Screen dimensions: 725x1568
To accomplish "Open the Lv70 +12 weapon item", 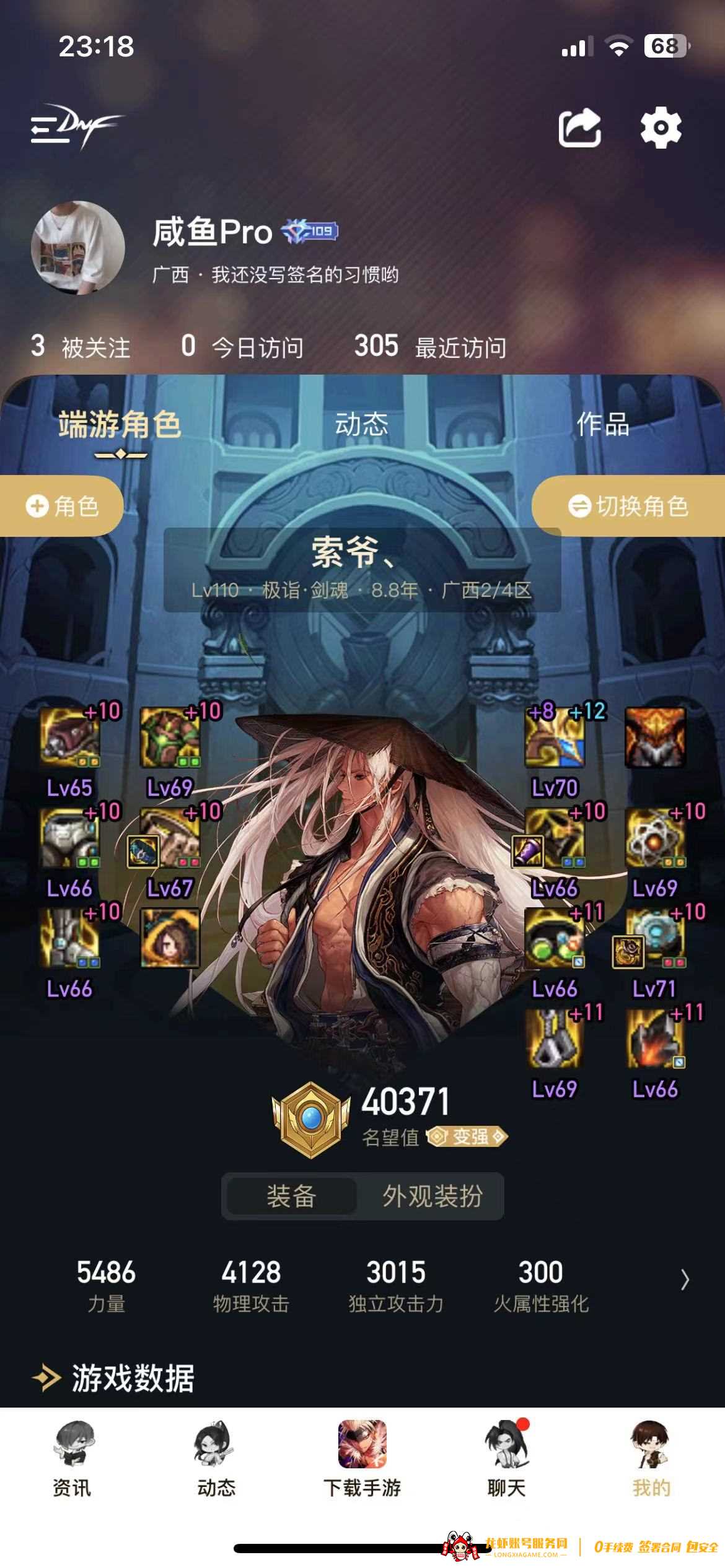I will point(555,739).
